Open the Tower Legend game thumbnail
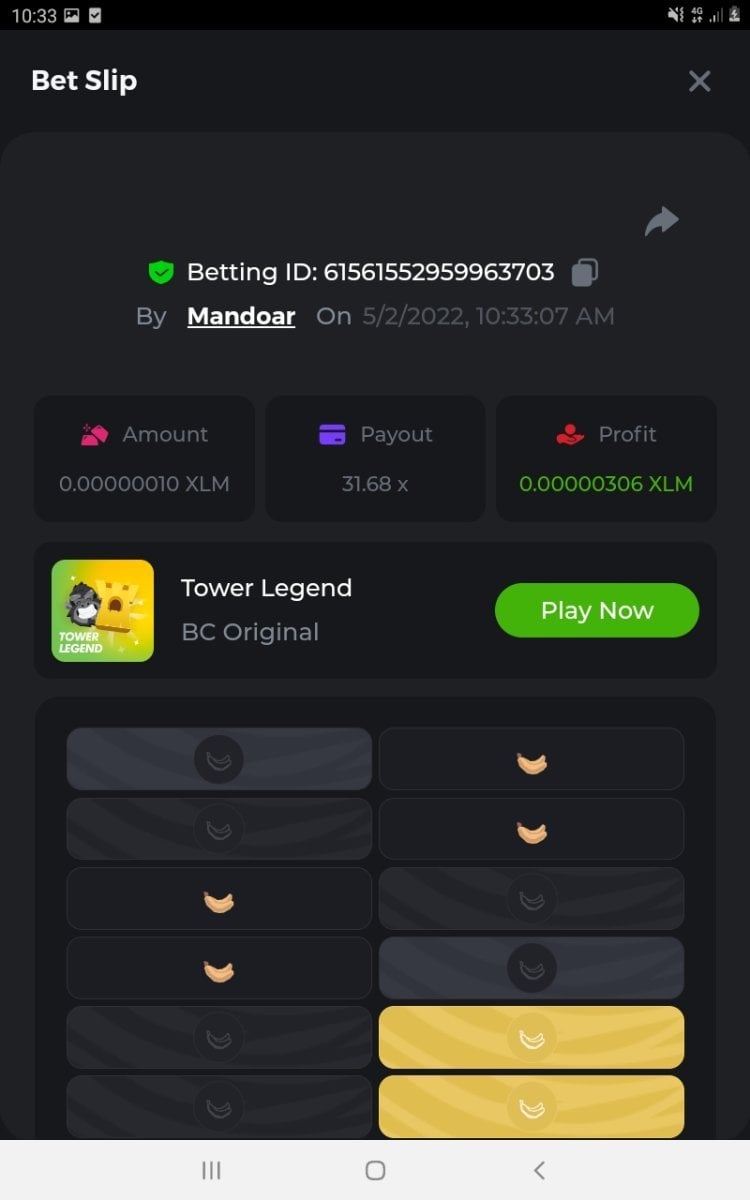 (x=103, y=610)
